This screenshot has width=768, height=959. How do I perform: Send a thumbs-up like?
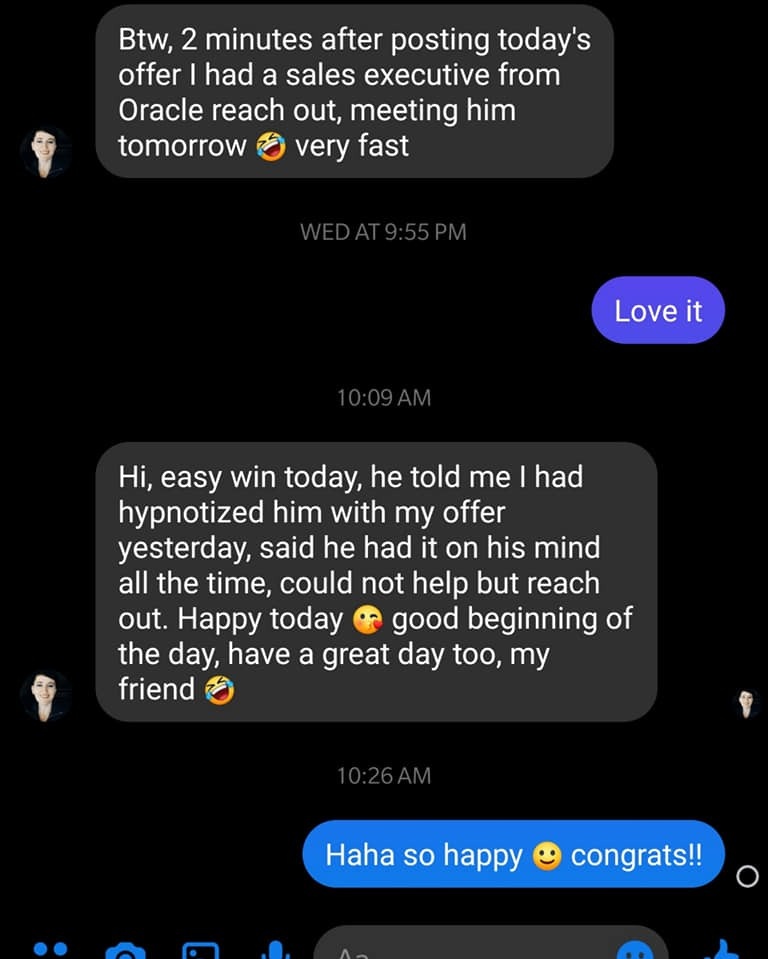(x=720, y=951)
